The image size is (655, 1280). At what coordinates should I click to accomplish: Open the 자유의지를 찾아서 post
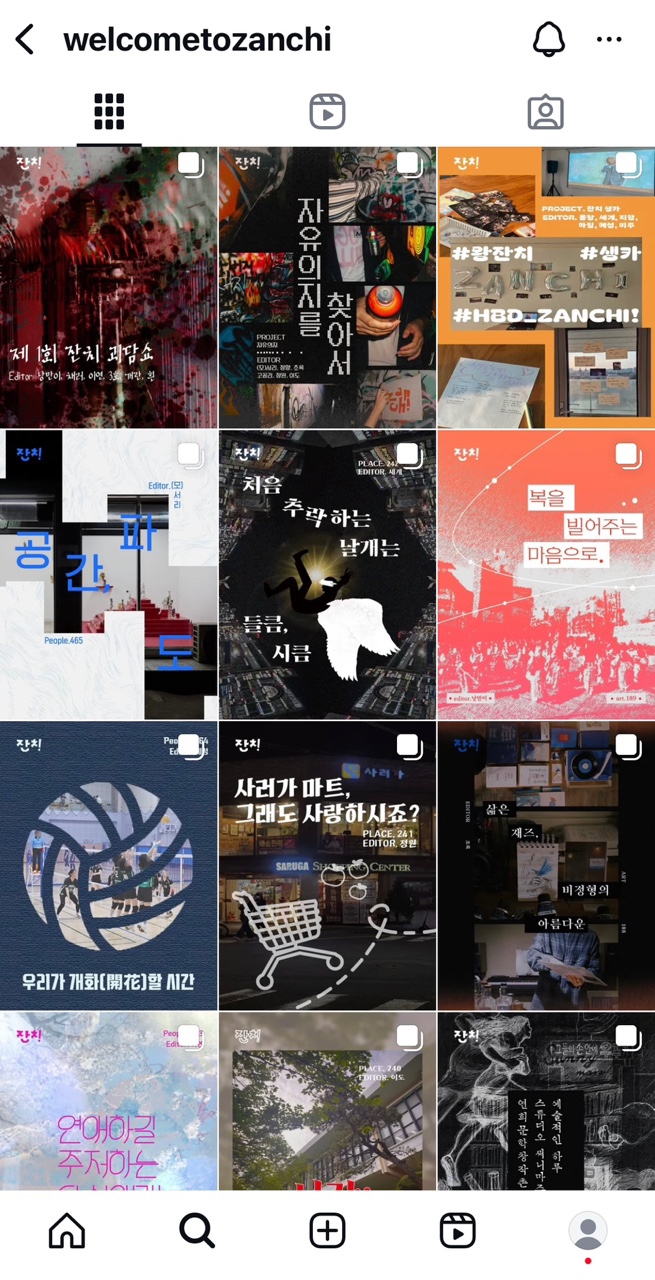click(327, 288)
